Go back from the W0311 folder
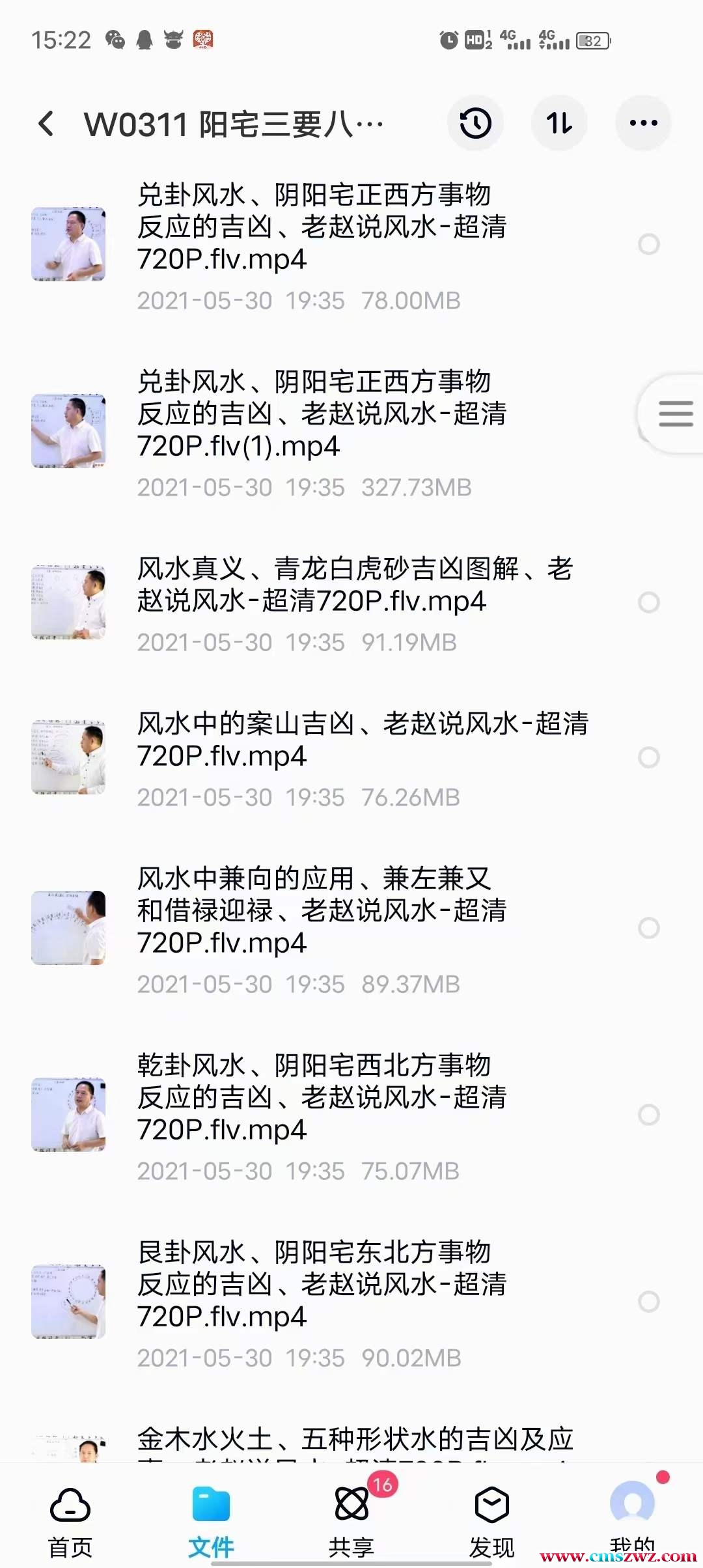703x1568 pixels. click(46, 123)
